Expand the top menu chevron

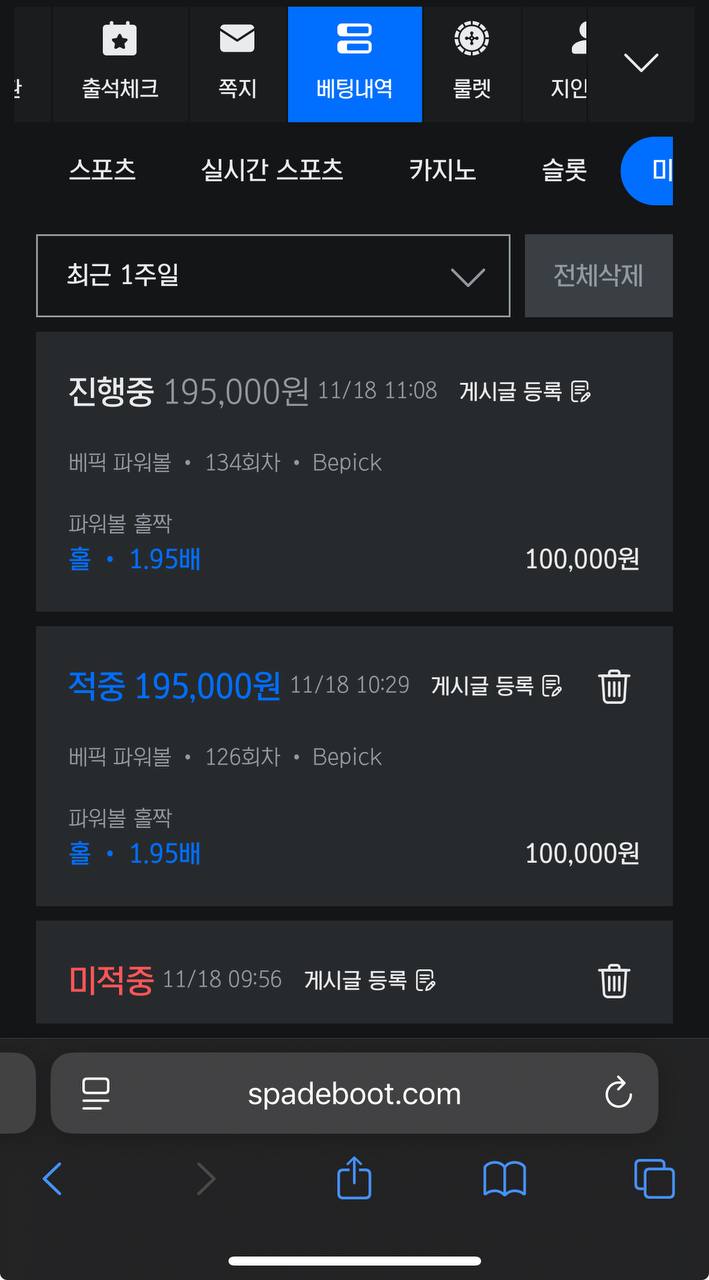[640, 62]
